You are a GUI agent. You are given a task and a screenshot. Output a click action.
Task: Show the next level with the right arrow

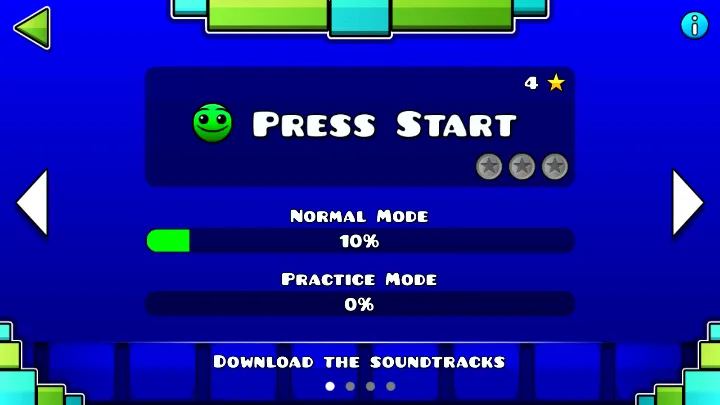point(687,203)
